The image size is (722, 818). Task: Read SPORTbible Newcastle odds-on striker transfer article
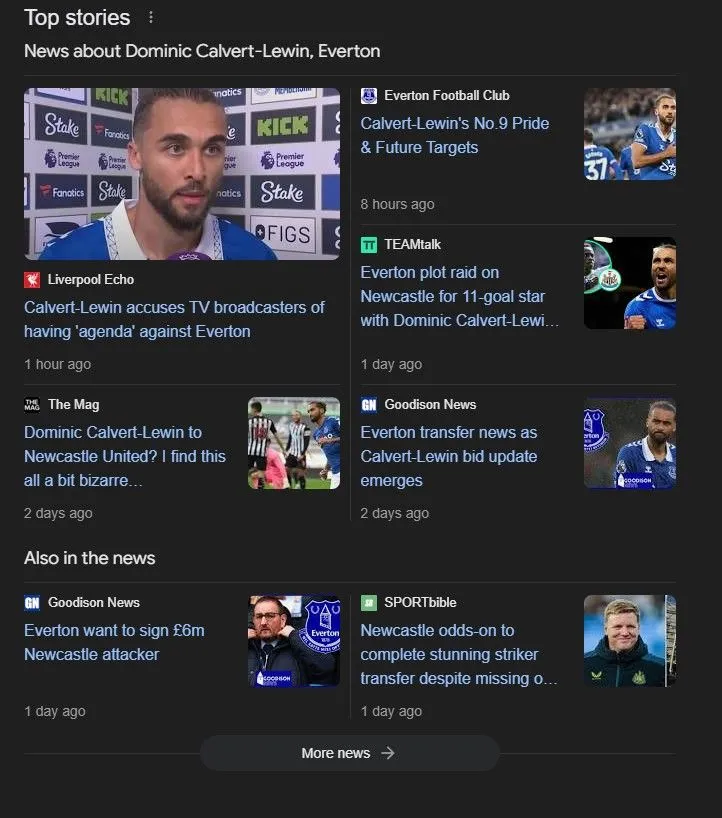(x=458, y=654)
